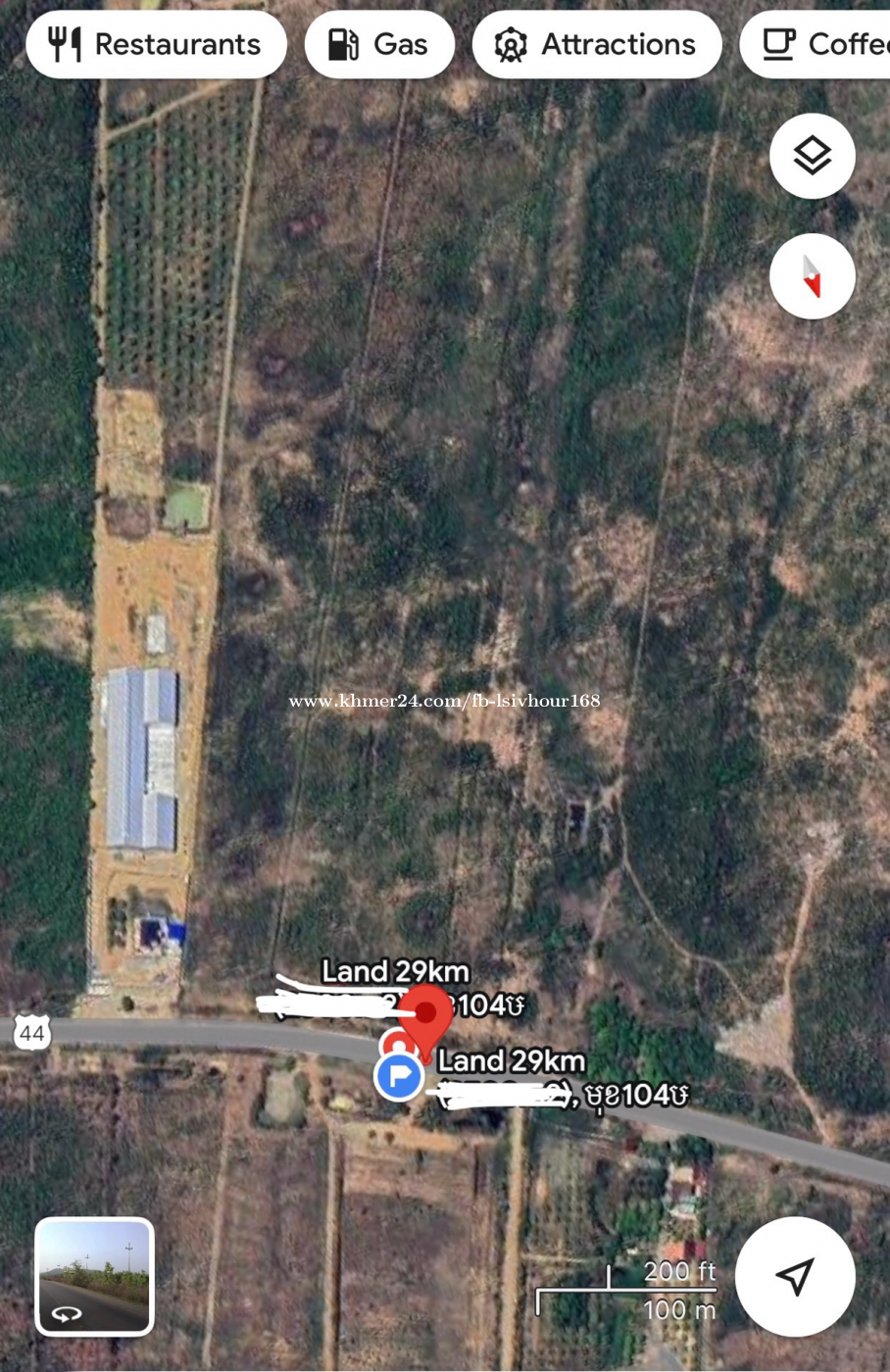Open the map layers selector
Viewport: 890px width, 1372px height.
pos(812,156)
